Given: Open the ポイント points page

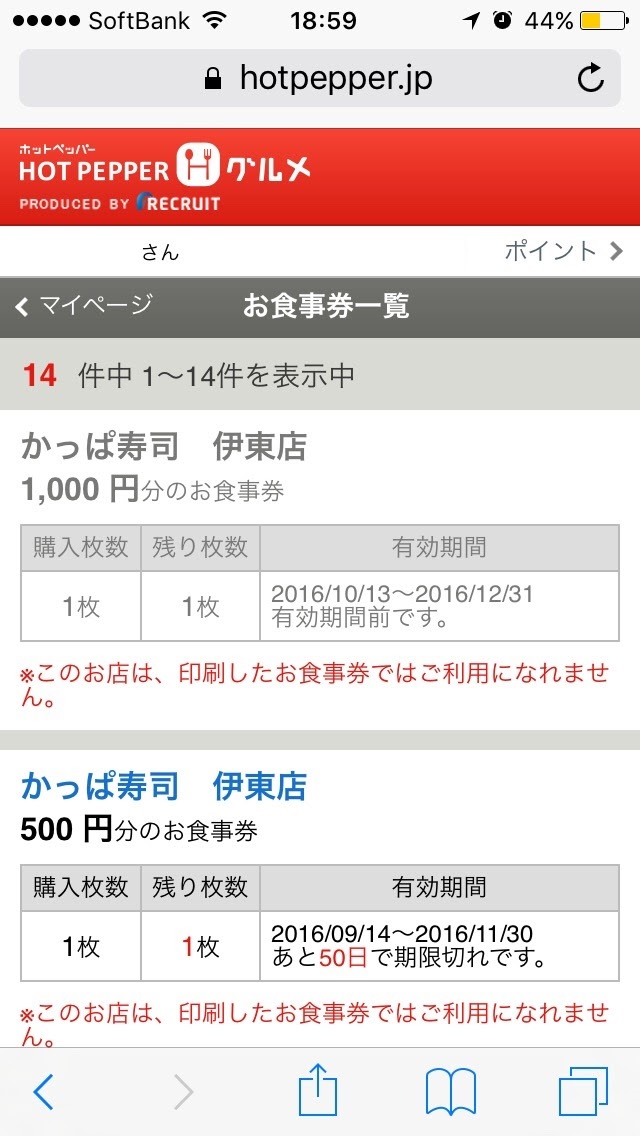Looking at the screenshot, I should (x=563, y=251).
